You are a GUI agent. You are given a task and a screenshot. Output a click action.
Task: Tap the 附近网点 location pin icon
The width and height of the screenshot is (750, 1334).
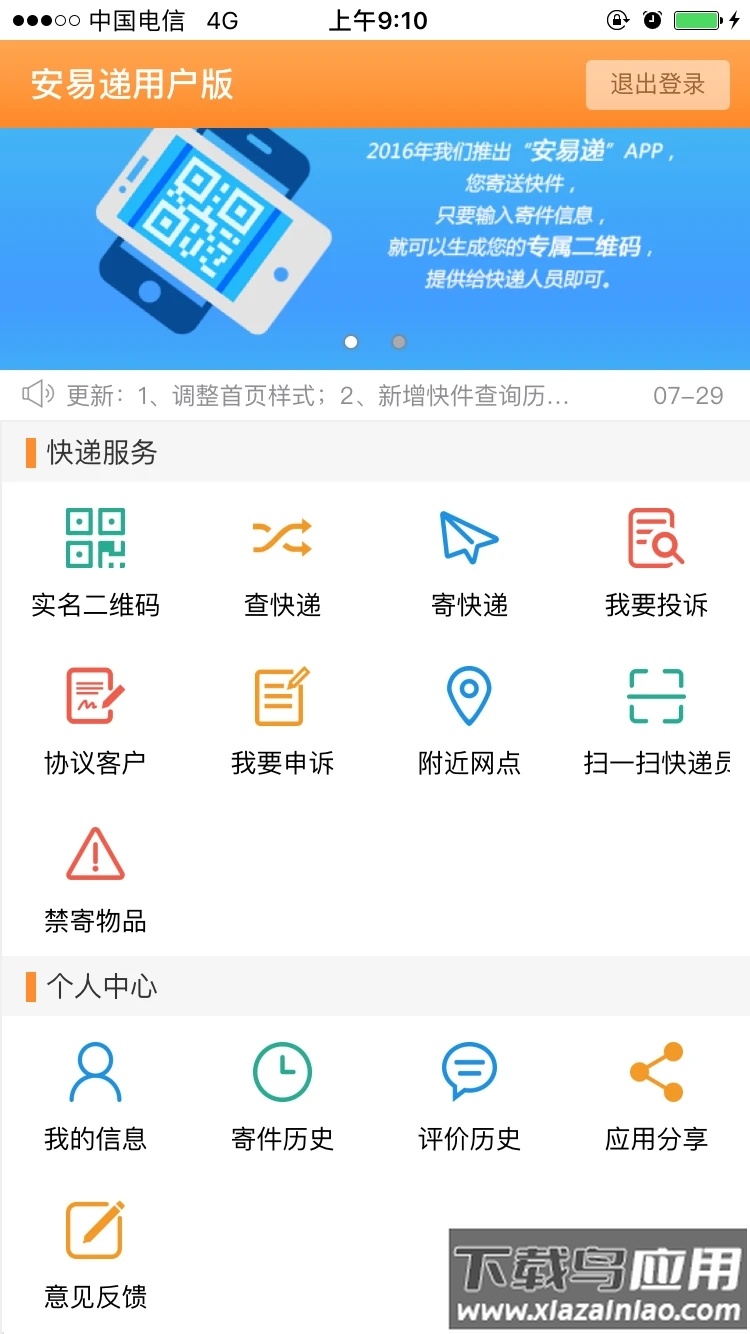click(467, 718)
